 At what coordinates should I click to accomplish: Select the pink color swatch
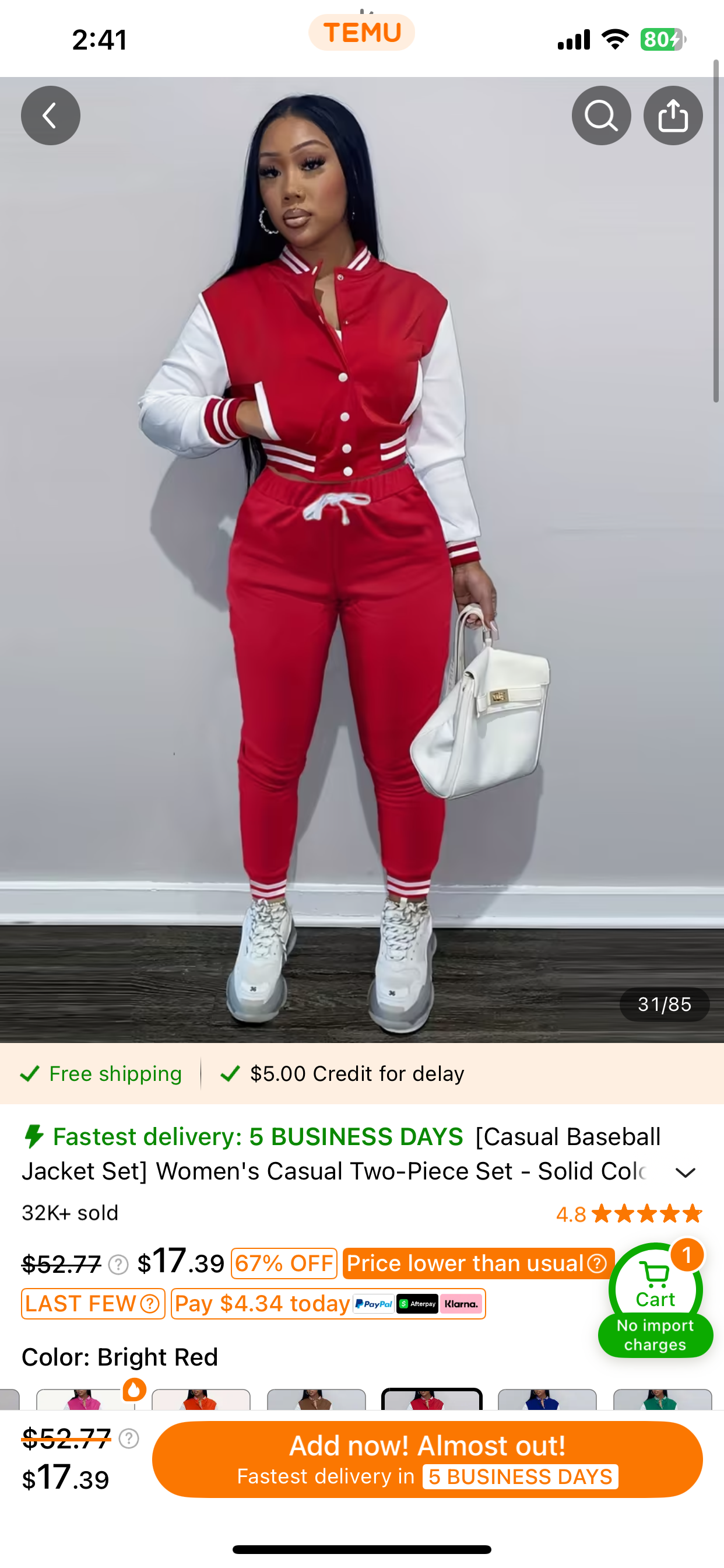85,1400
